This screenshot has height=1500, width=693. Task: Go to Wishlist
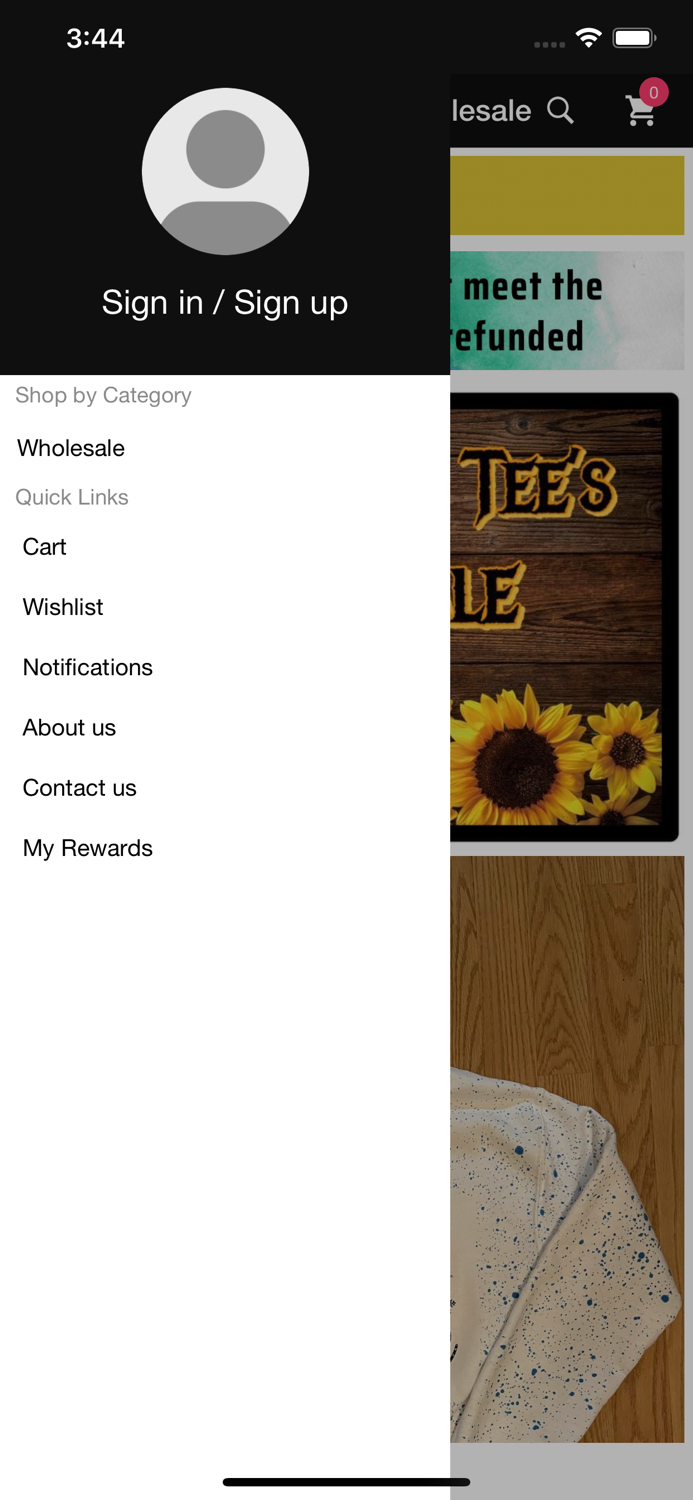click(x=63, y=607)
